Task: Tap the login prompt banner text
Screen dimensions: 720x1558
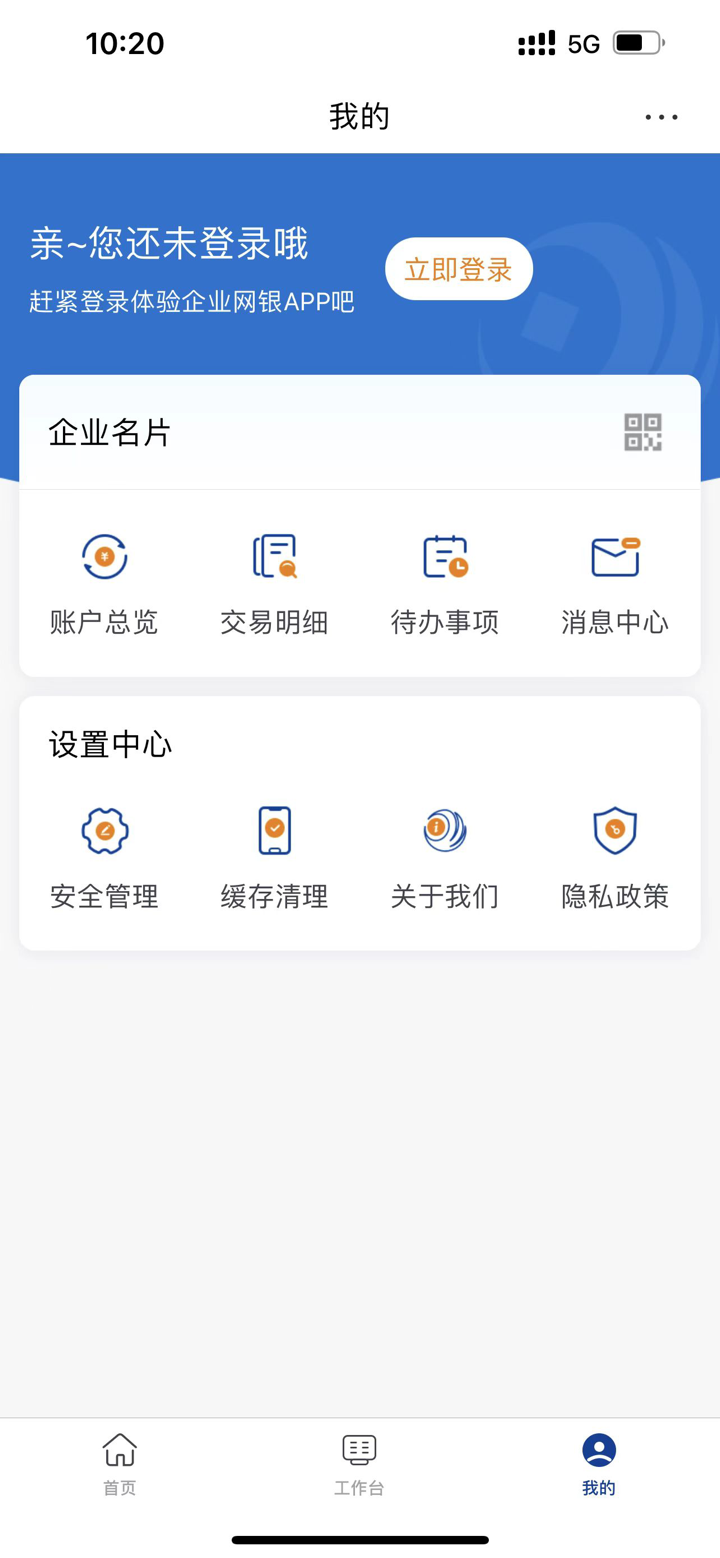Action: 168,243
